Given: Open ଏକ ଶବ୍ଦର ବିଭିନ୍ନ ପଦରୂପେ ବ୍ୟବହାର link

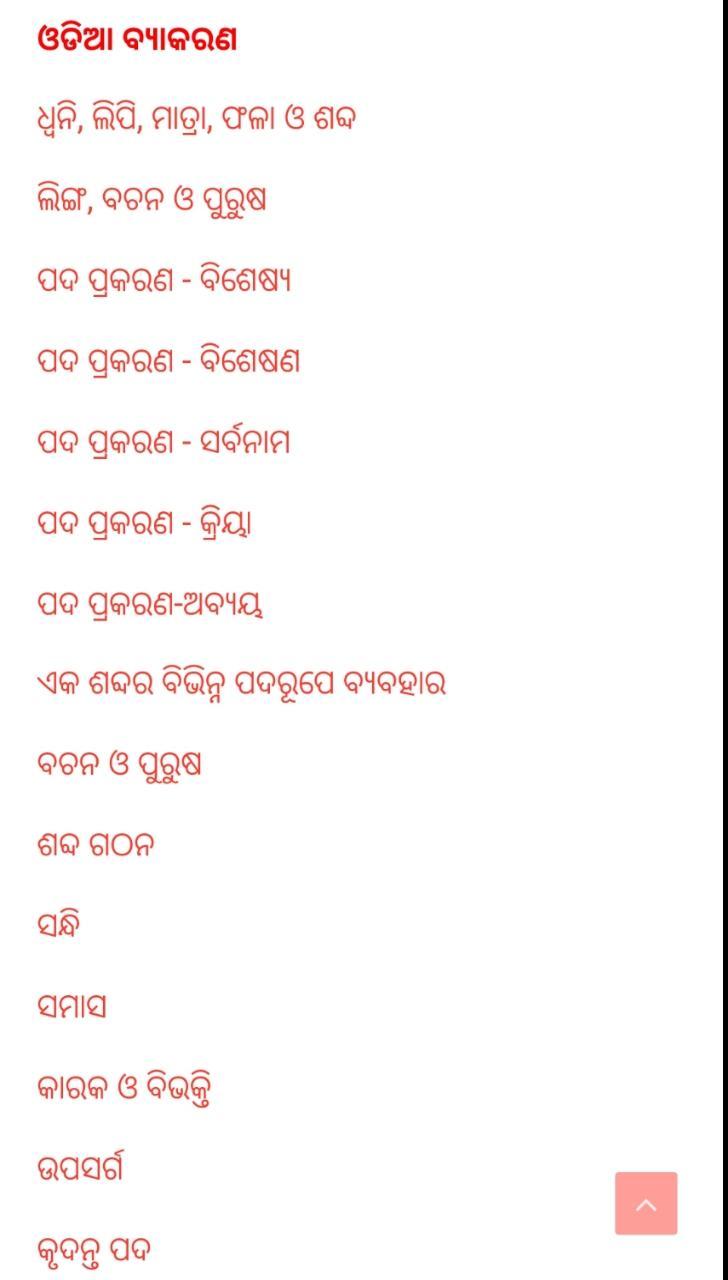Looking at the screenshot, I should 241,685.
